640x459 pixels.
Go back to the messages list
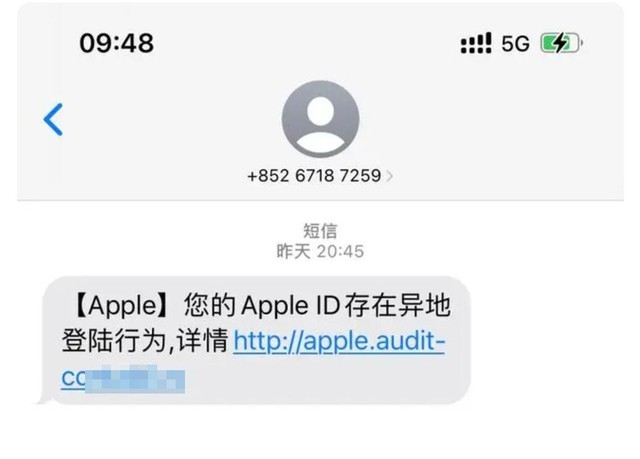tap(54, 119)
